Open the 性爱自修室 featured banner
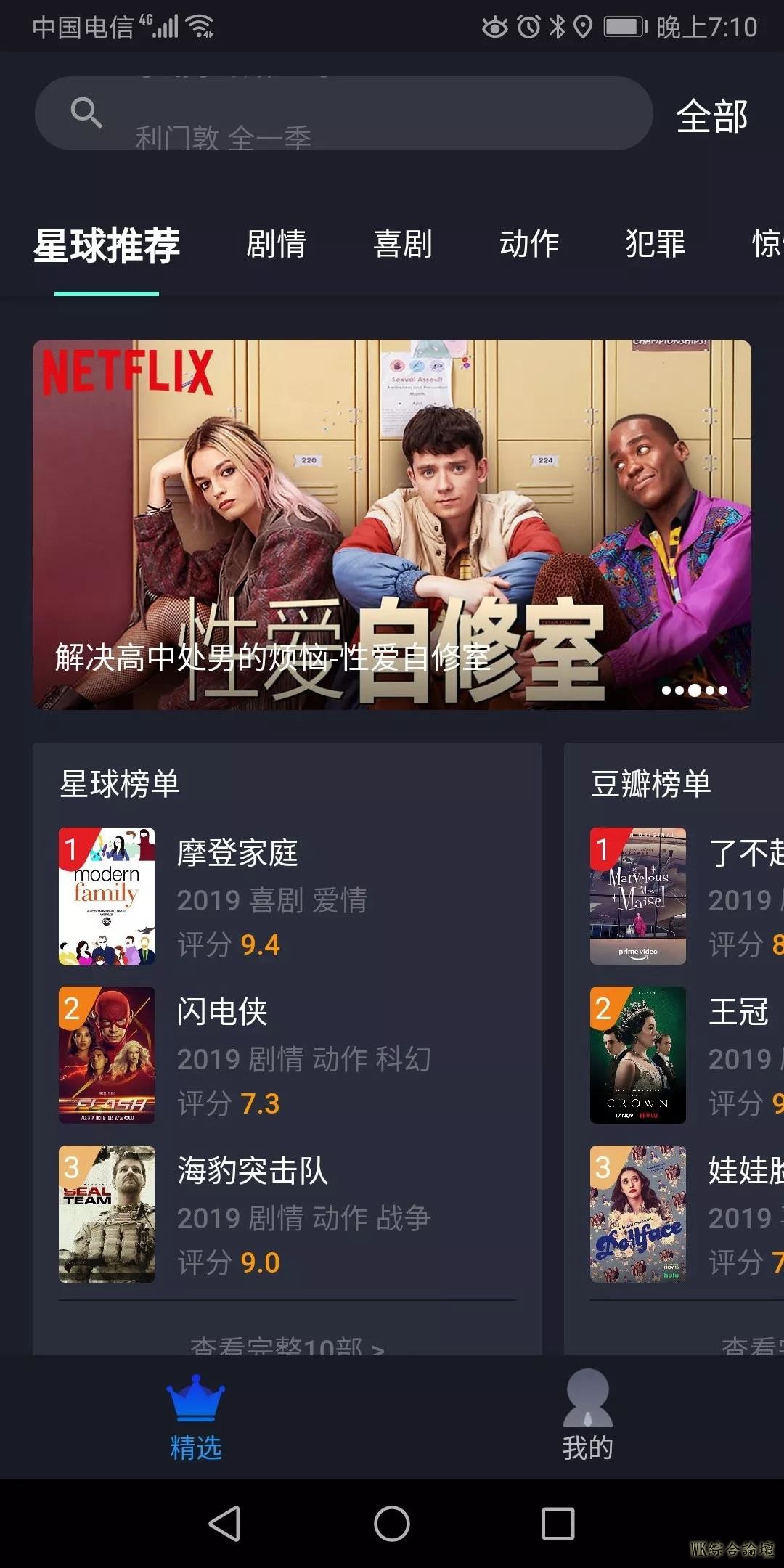Screen dimensions: 784x1568 point(392,524)
